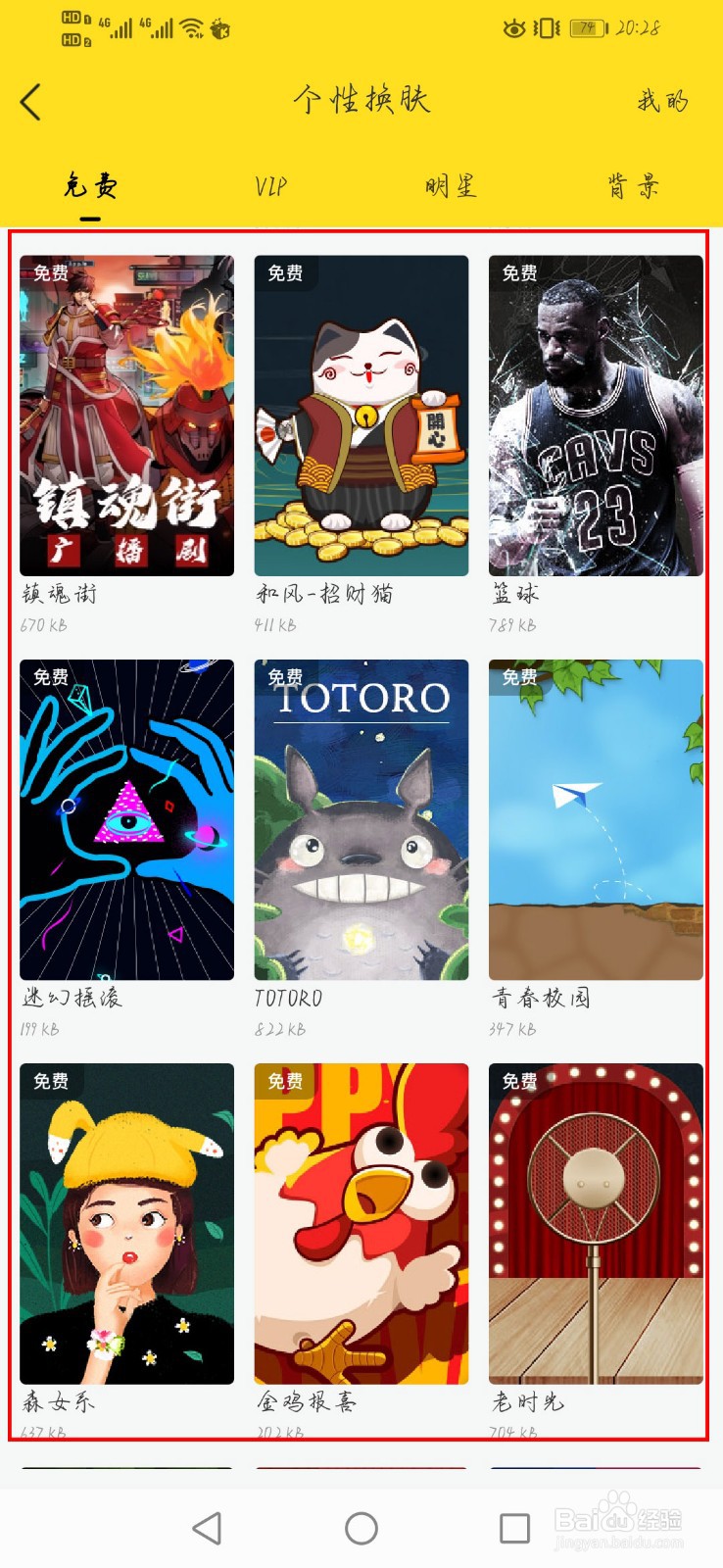Go back using the top-left arrow
The image size is (723, 1568).
[x=31, y=102]
